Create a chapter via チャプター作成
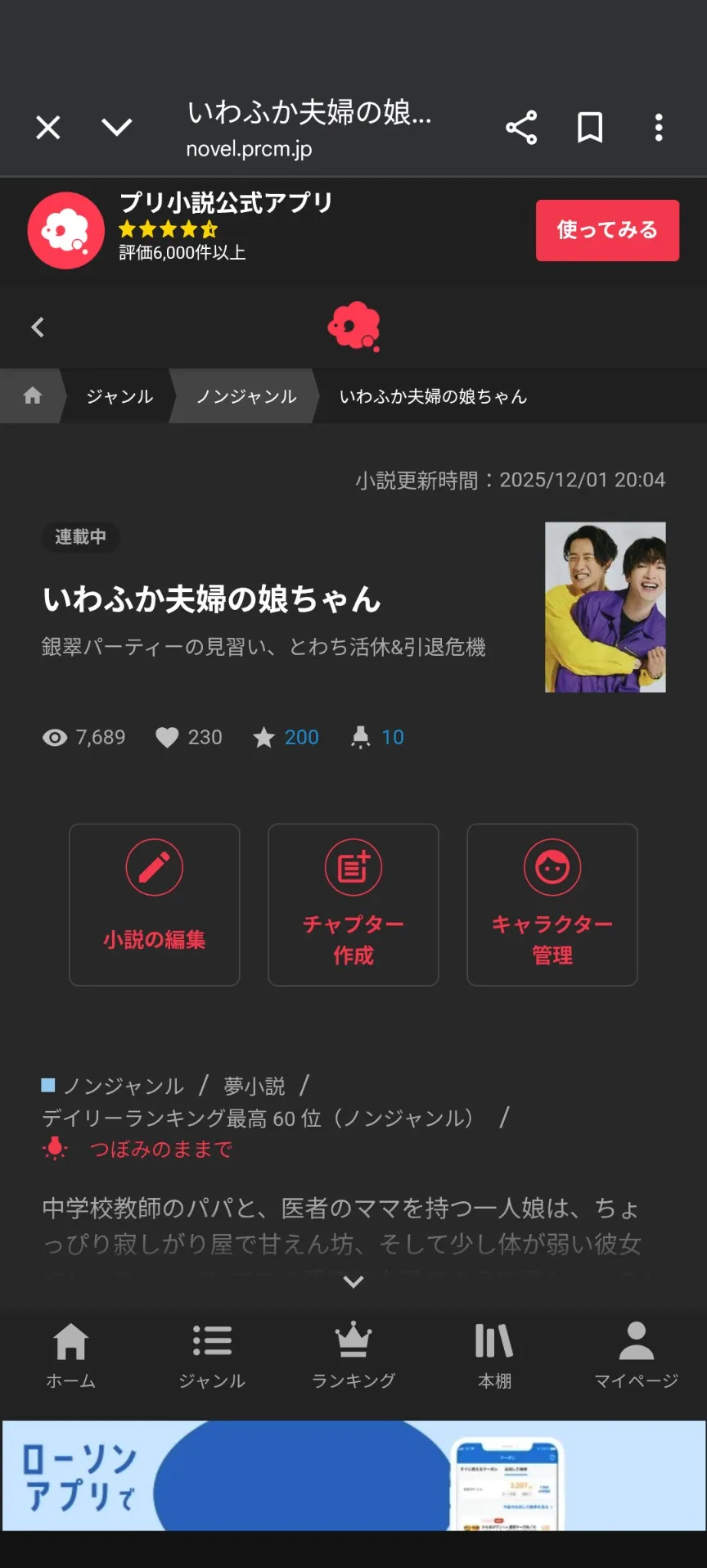The image size is (707, 1568). (353, 905)
